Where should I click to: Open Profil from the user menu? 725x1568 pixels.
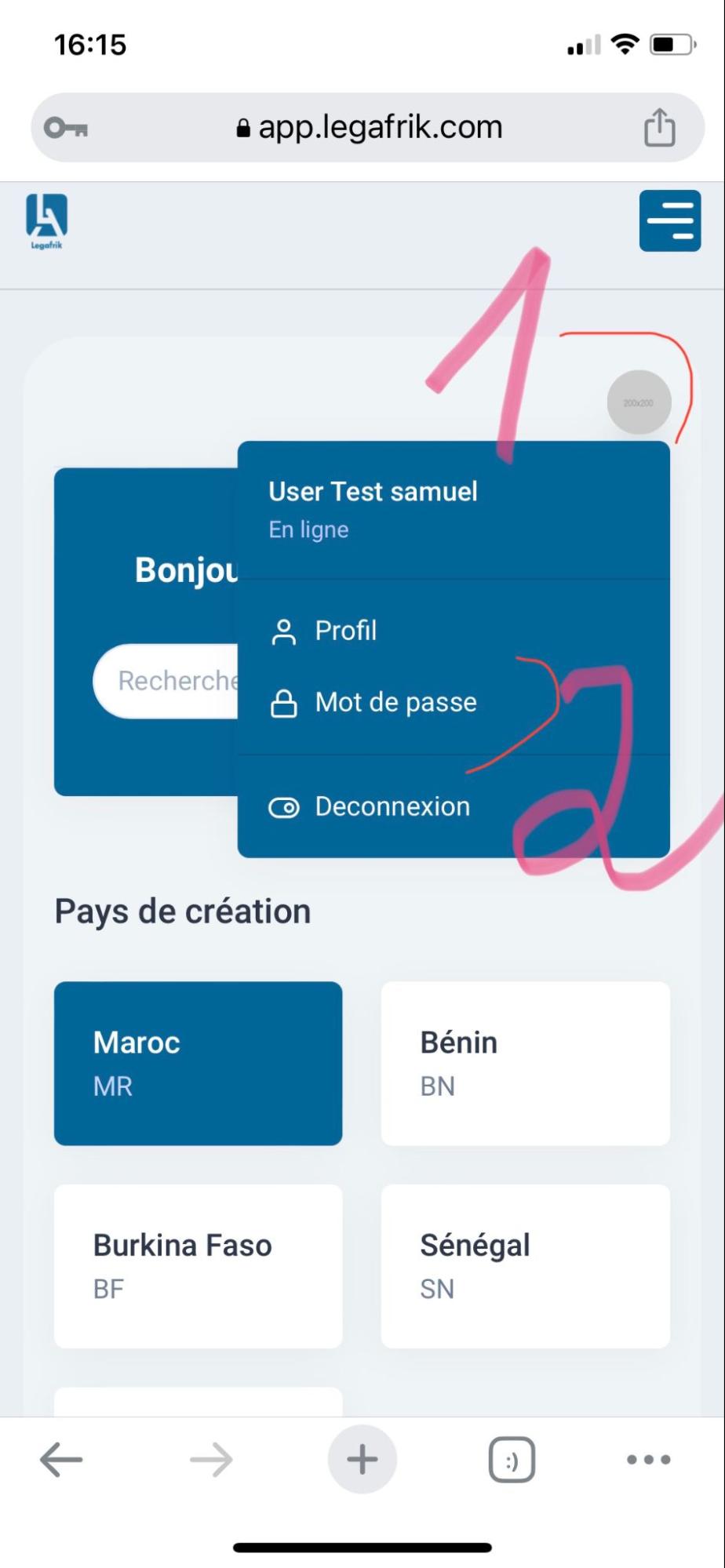point(345,631)
